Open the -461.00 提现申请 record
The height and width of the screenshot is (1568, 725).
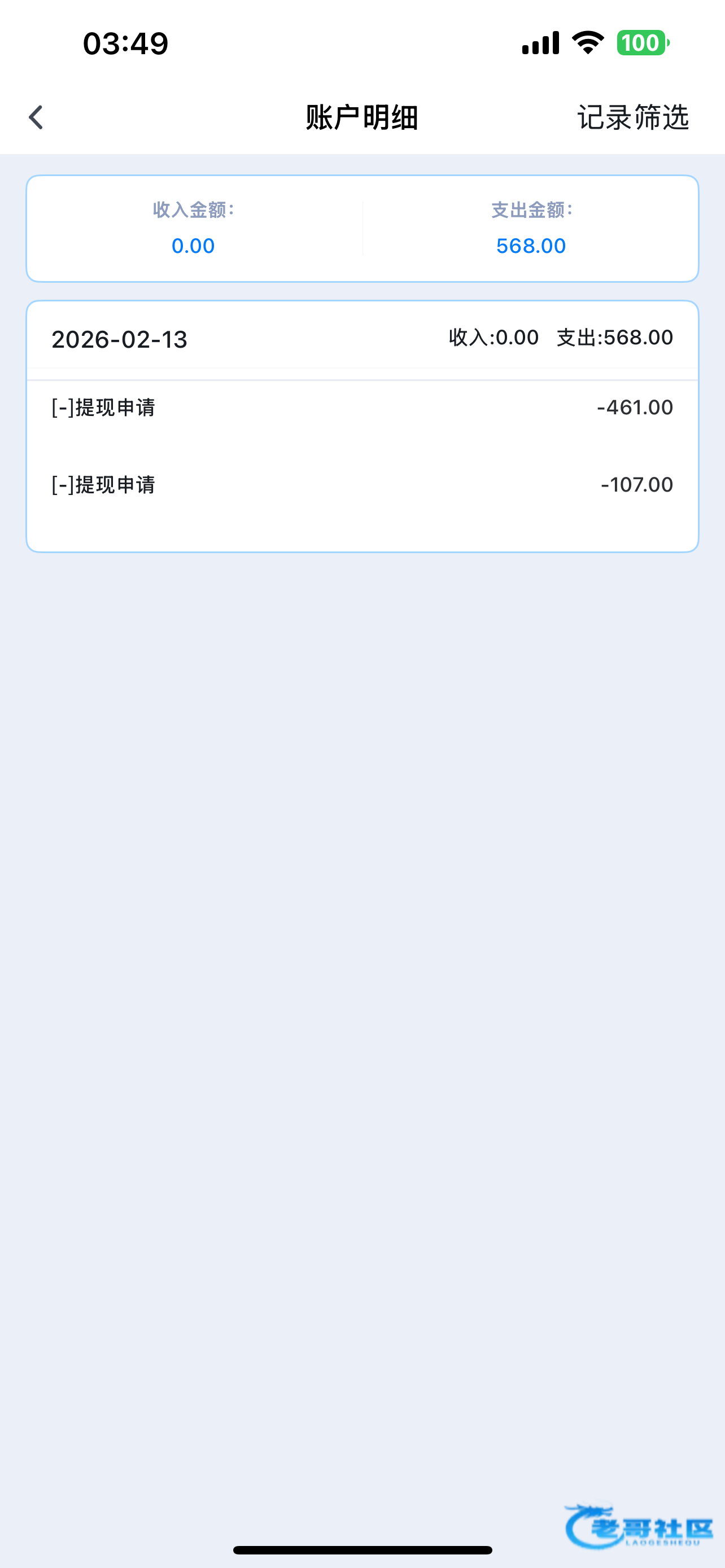point(362,408)
